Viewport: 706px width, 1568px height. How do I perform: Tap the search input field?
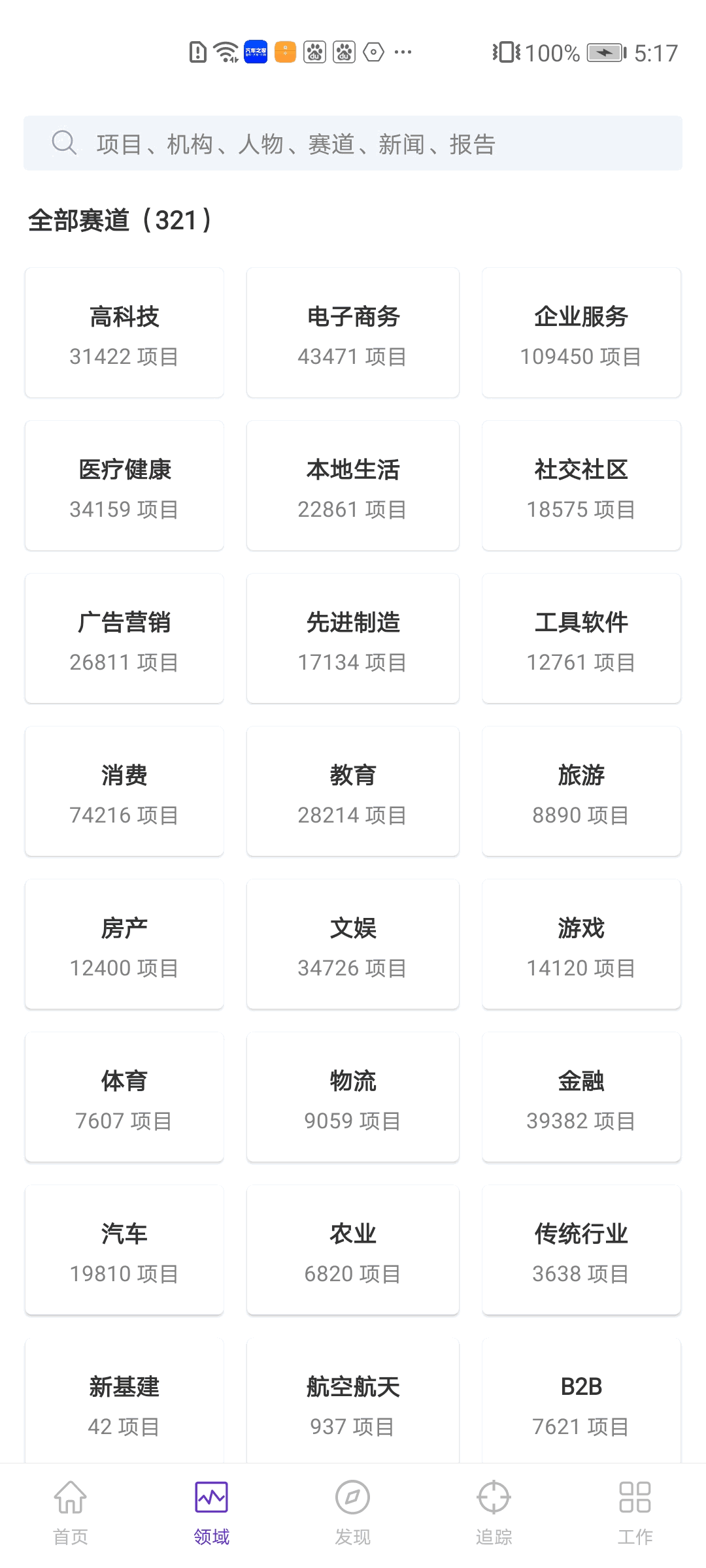[353, 142]
